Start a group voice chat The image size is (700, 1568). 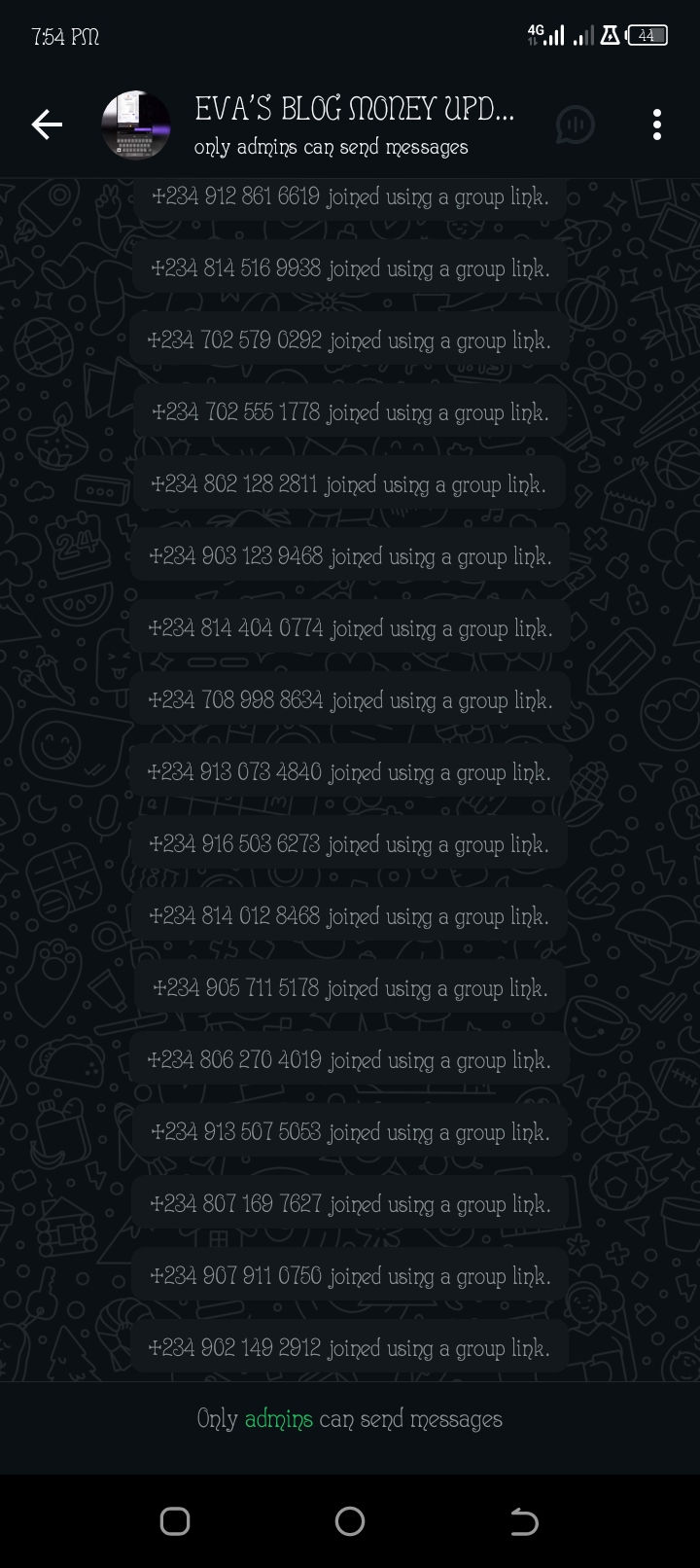[x=575, y=125]
